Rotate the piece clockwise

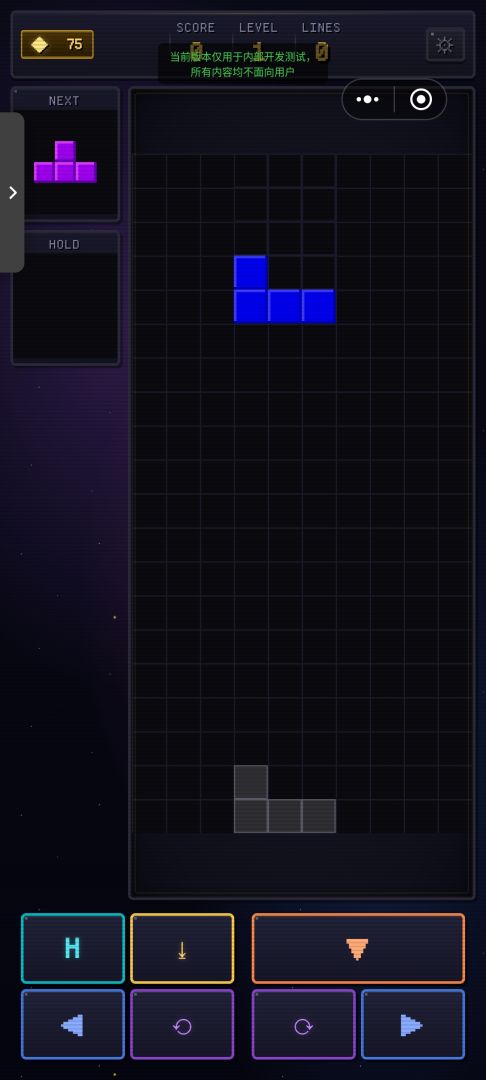tap(304, 1024)
